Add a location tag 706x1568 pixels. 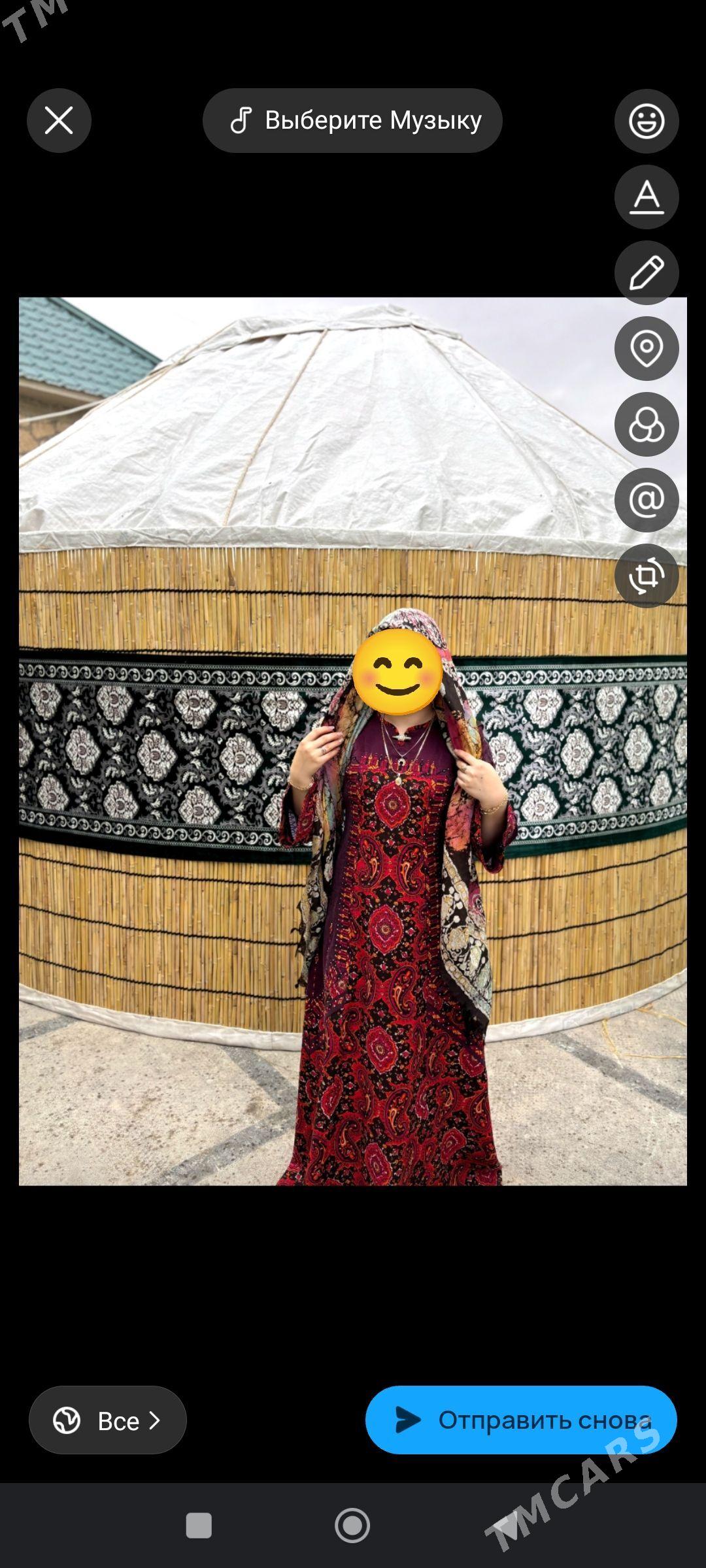[647, 348]
